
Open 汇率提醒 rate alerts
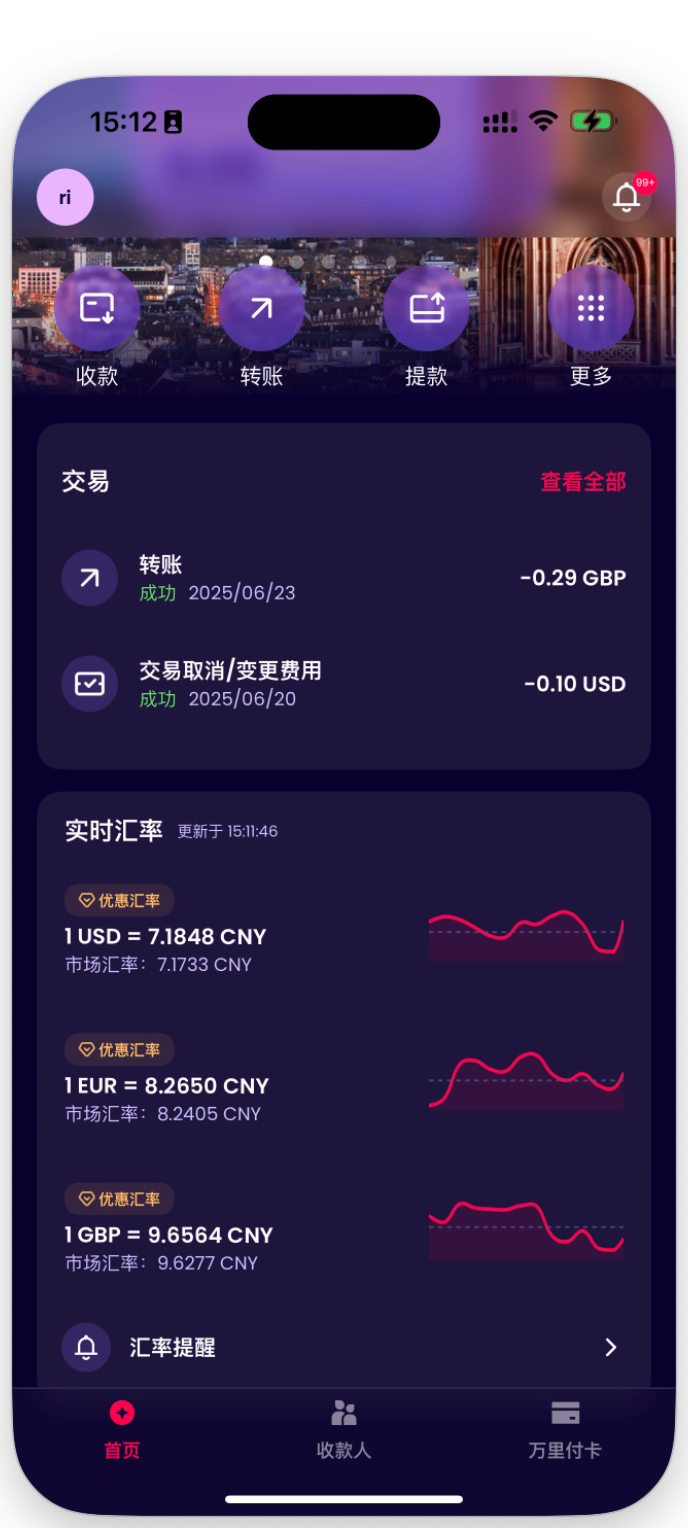(343, 1347)
